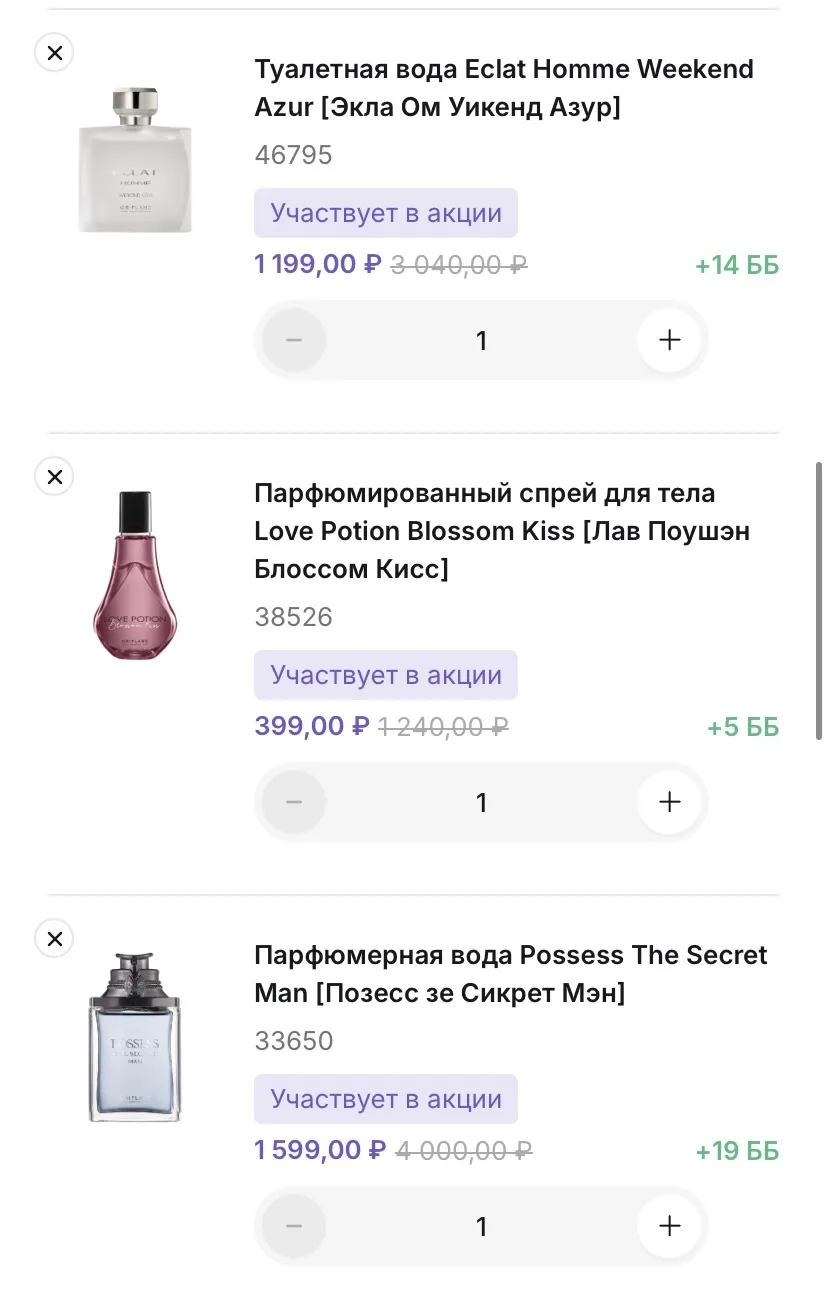This screenshot has width=828, height=1295.
Task: Open the Eclat Homme Weekend Azur bottle image
Action: pos(135,160)
